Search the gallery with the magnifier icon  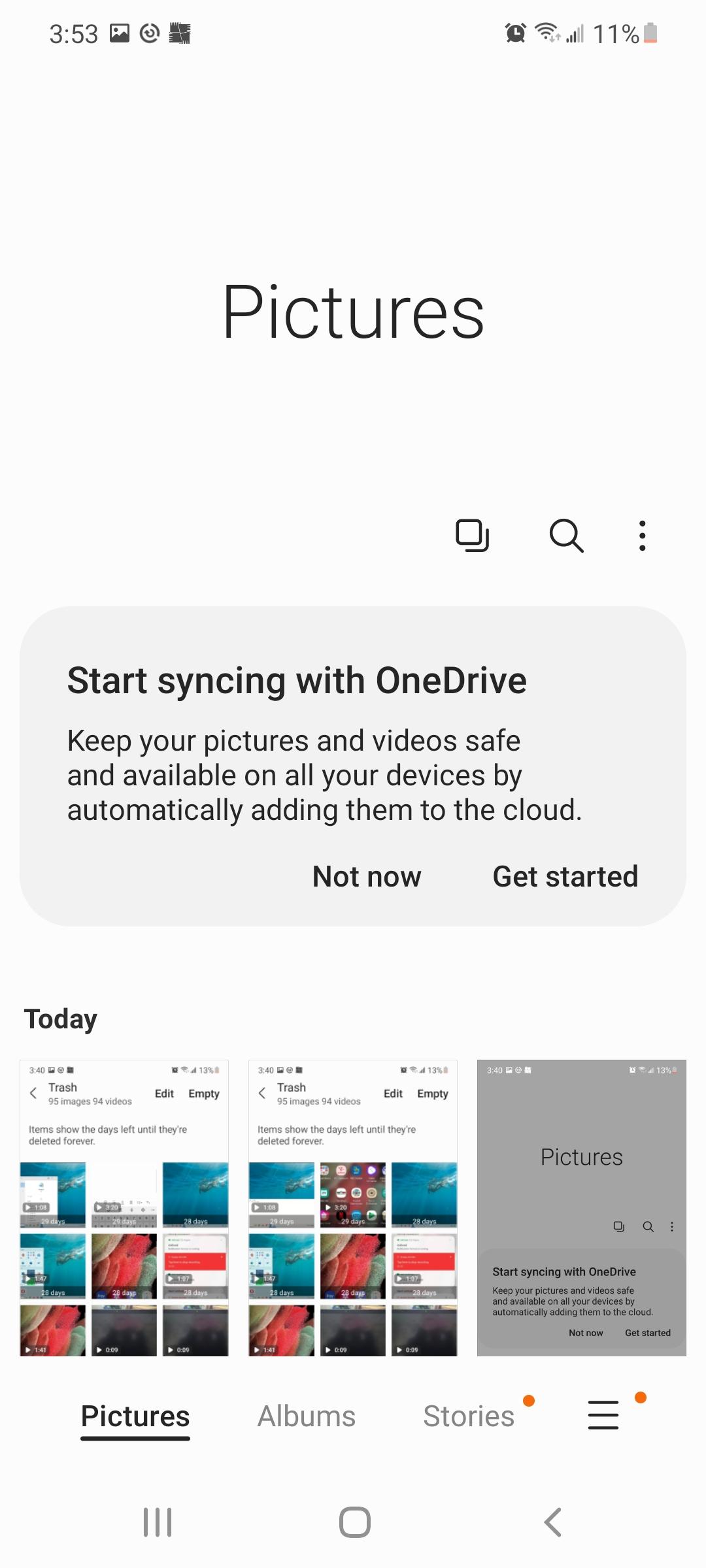pos(566,536)
